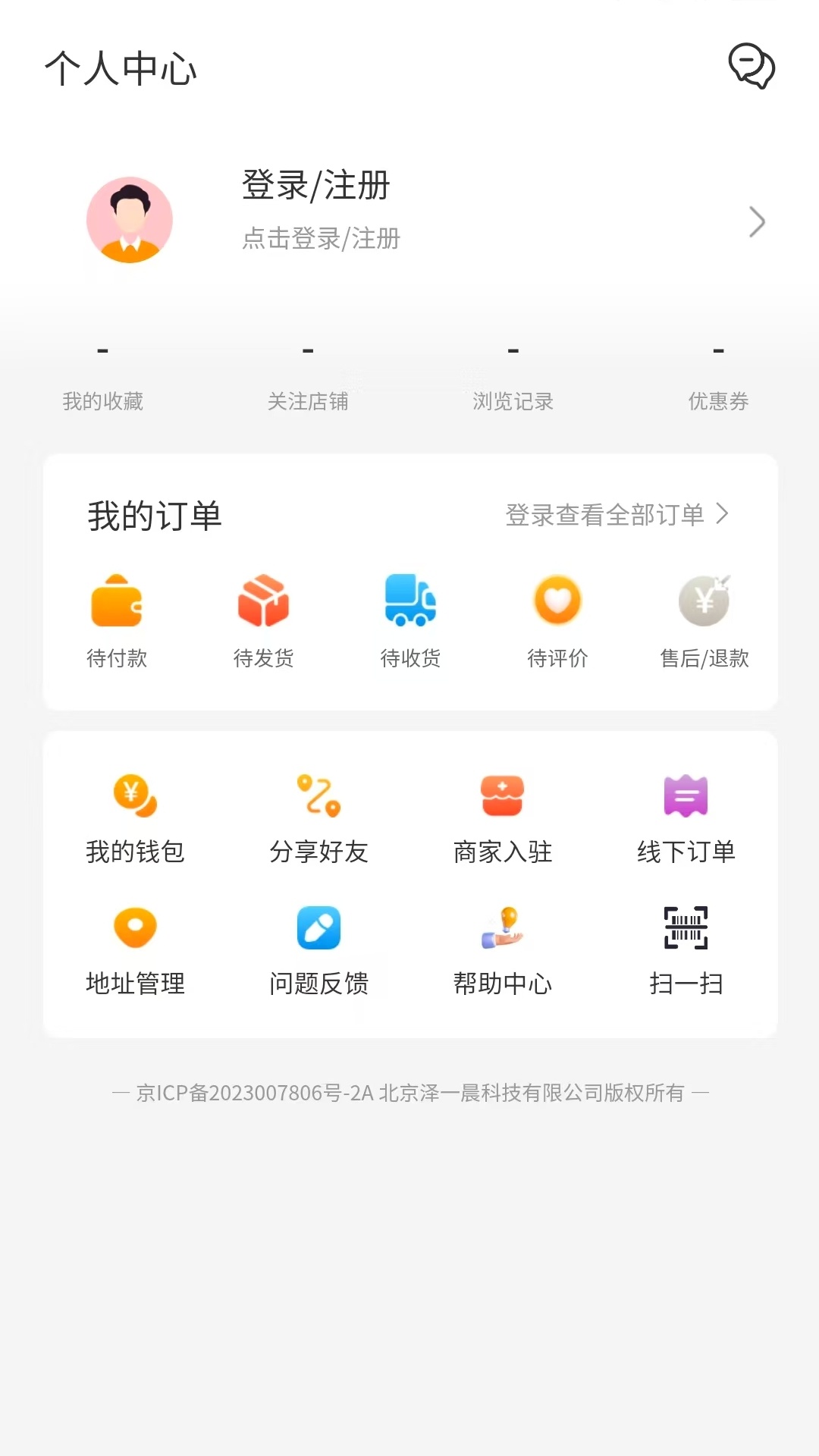Launch the 扫一扫 barcode scan icon
819x1456 pixels.
click(686, 928)
